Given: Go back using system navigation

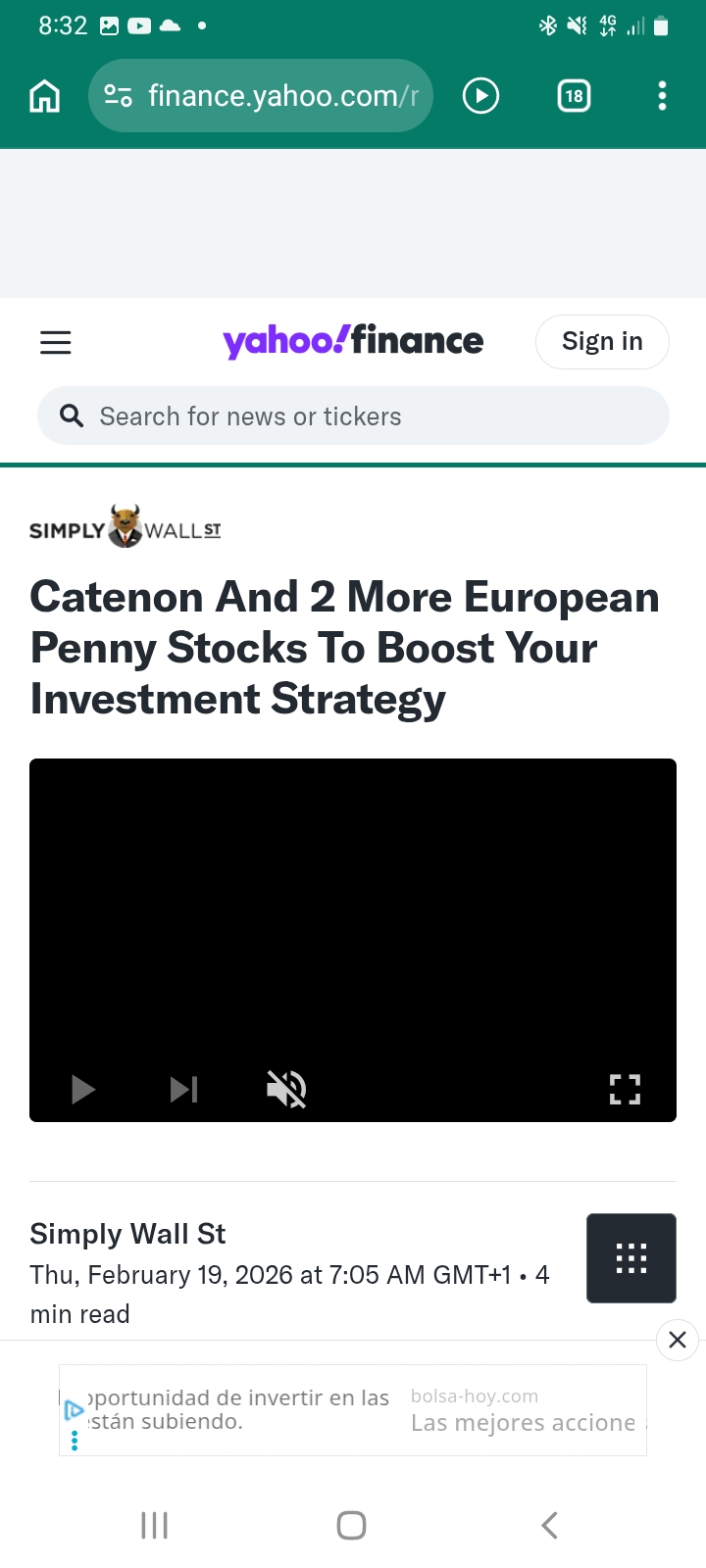Looking at the screenshot, I should pyautogui.click(x=549, y=1525).
